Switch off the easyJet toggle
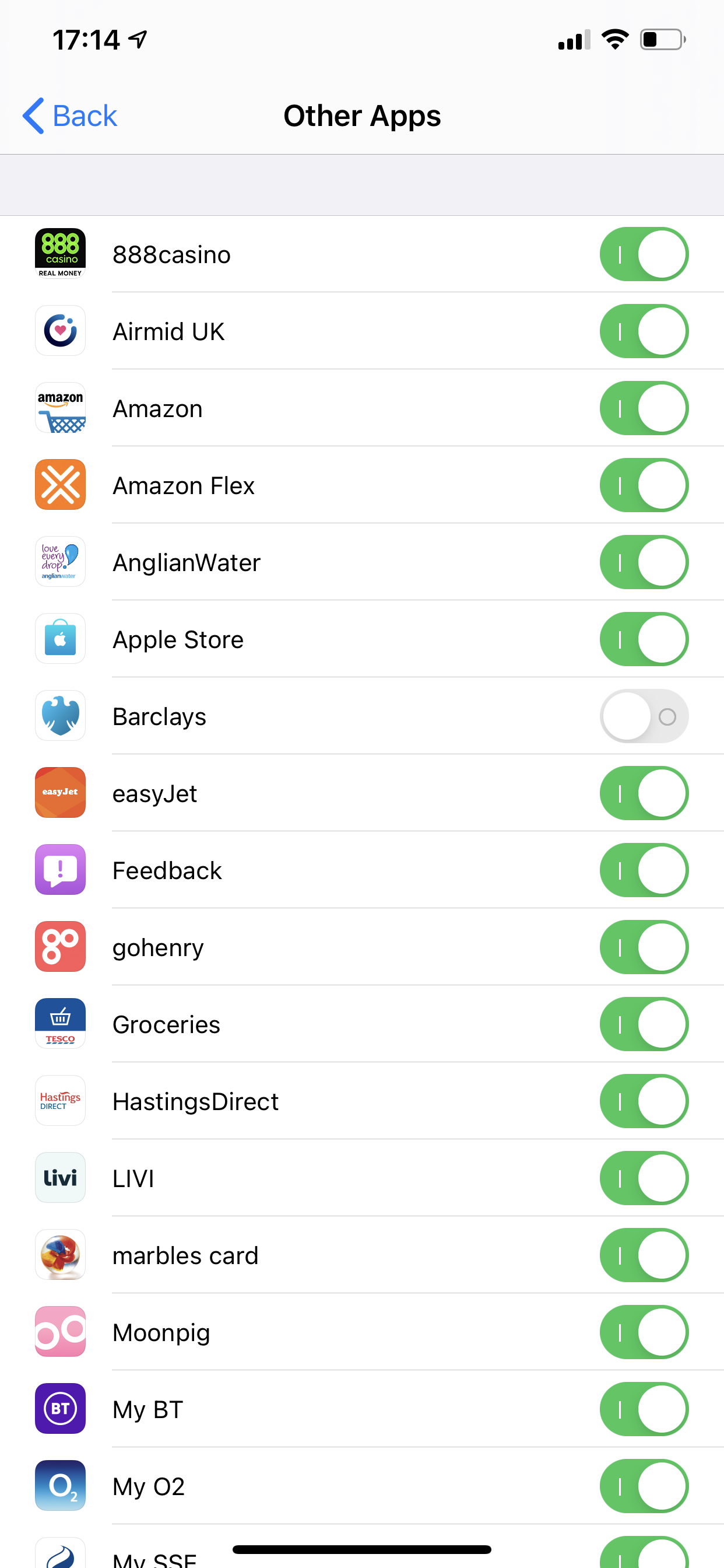The height and width of the screenshot is (1568, 724). click(644, 793)
